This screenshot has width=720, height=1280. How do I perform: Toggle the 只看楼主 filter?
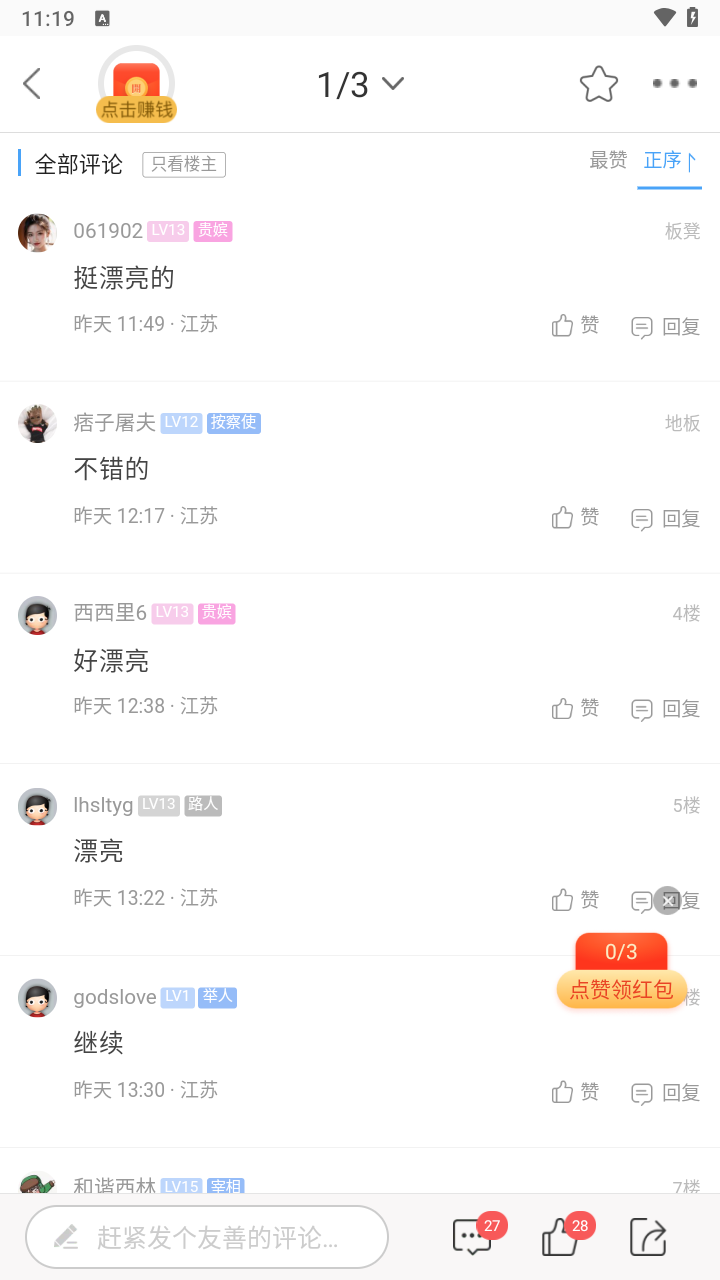pyautogui.click(x=184, y=165)
